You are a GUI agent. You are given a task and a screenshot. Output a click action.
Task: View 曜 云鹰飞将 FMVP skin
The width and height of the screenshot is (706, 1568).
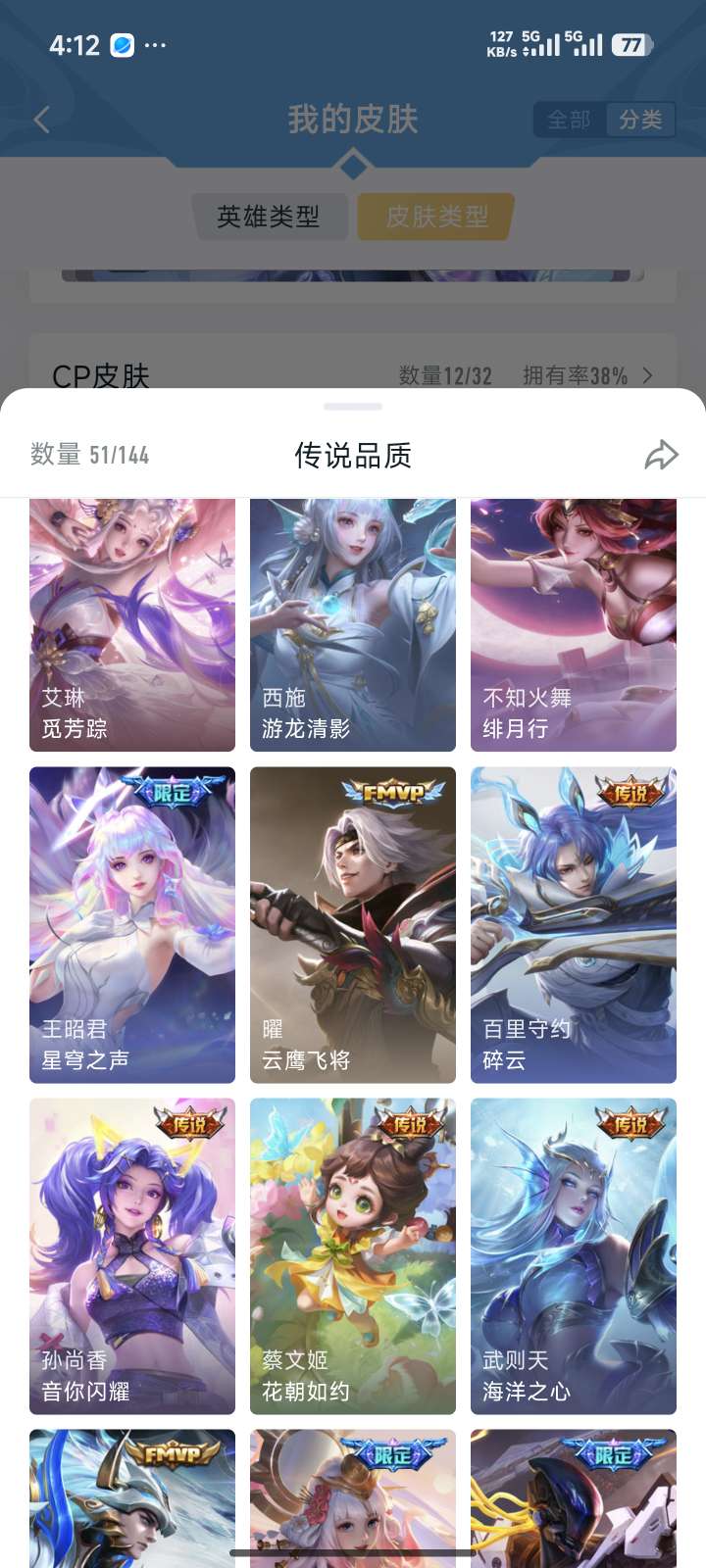click(x=353, y=925)
